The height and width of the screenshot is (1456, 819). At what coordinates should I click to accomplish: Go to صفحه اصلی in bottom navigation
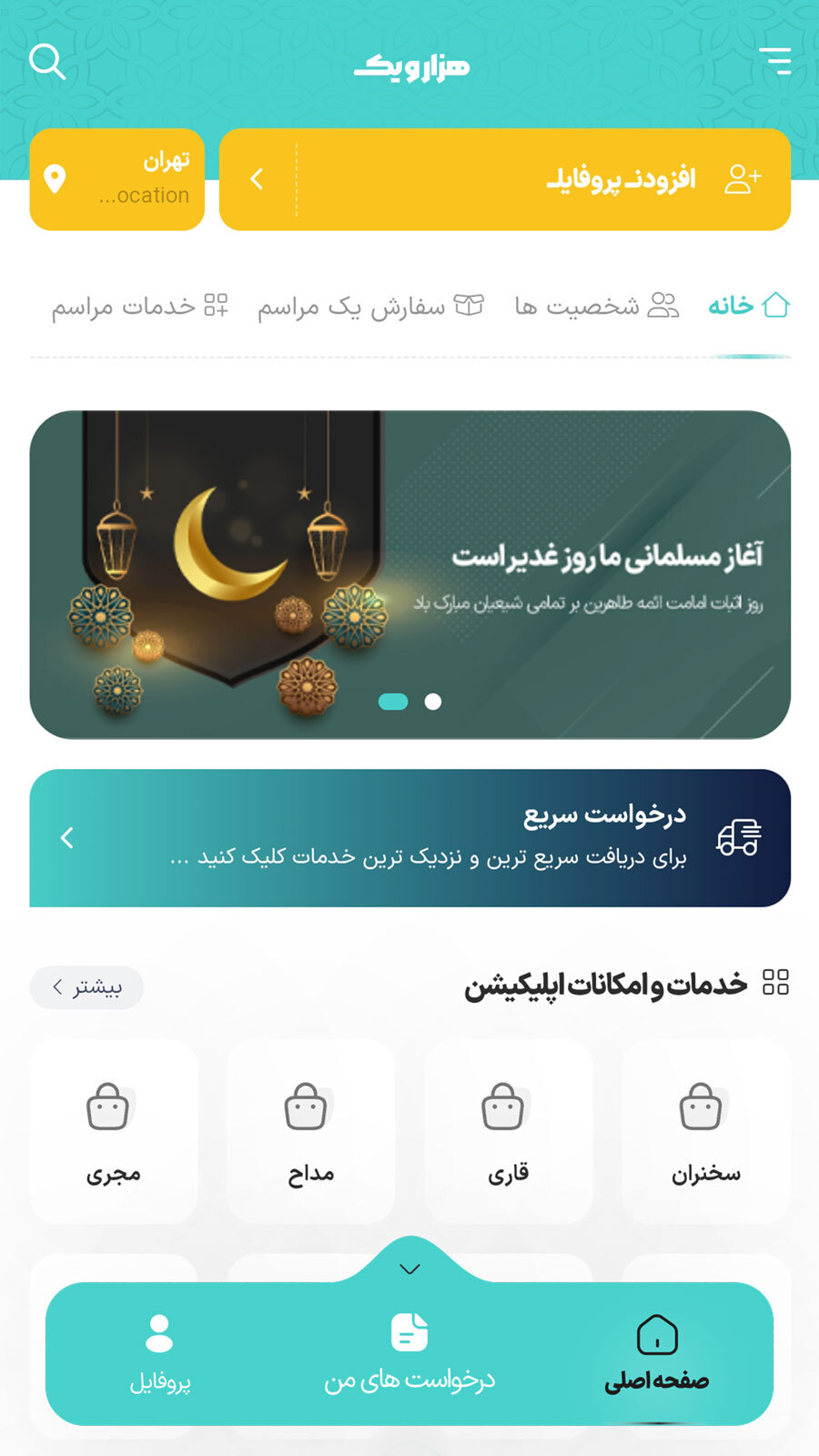click(x=657, y=1353)
